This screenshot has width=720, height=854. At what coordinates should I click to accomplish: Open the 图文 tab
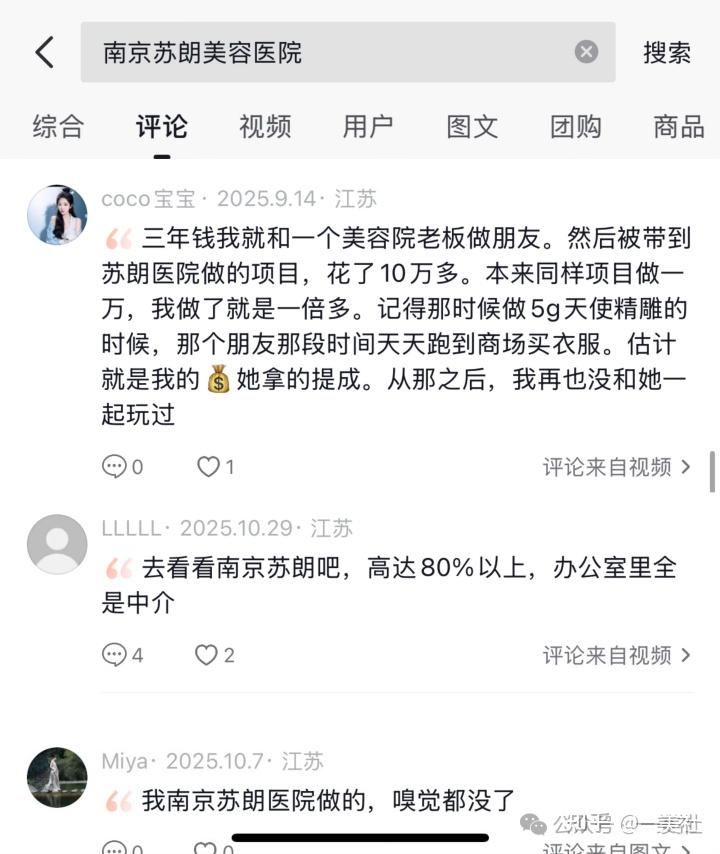472,126
